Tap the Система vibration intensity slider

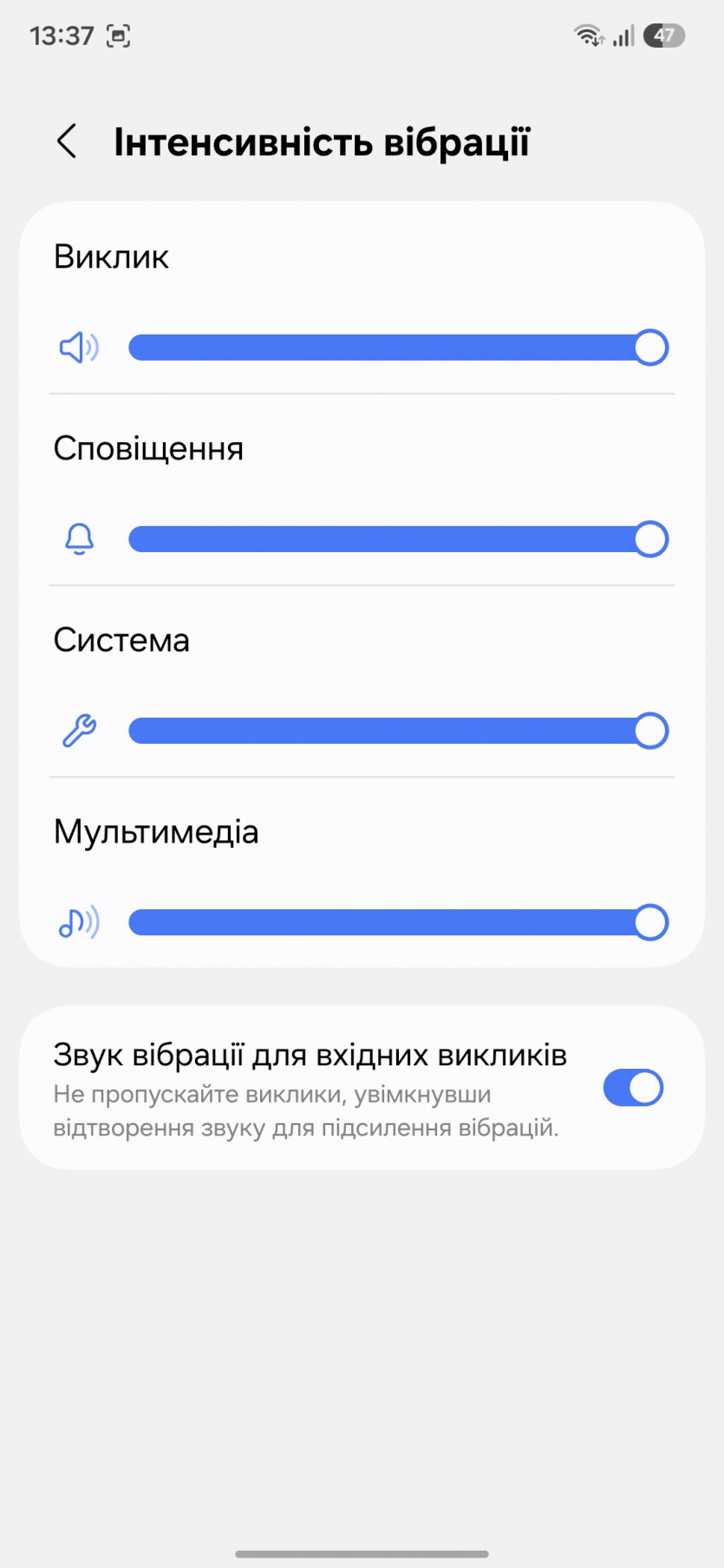pyautogui.click(x=397, y=731)
